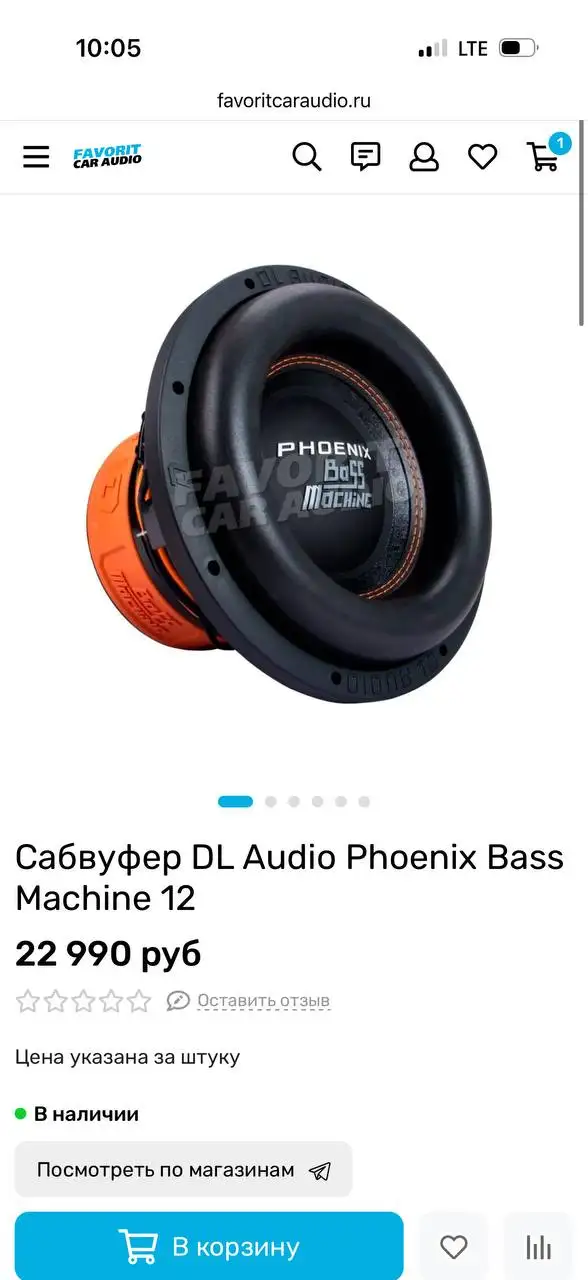
Task: Open the search magnifier icon
Action: click(307, 157)
